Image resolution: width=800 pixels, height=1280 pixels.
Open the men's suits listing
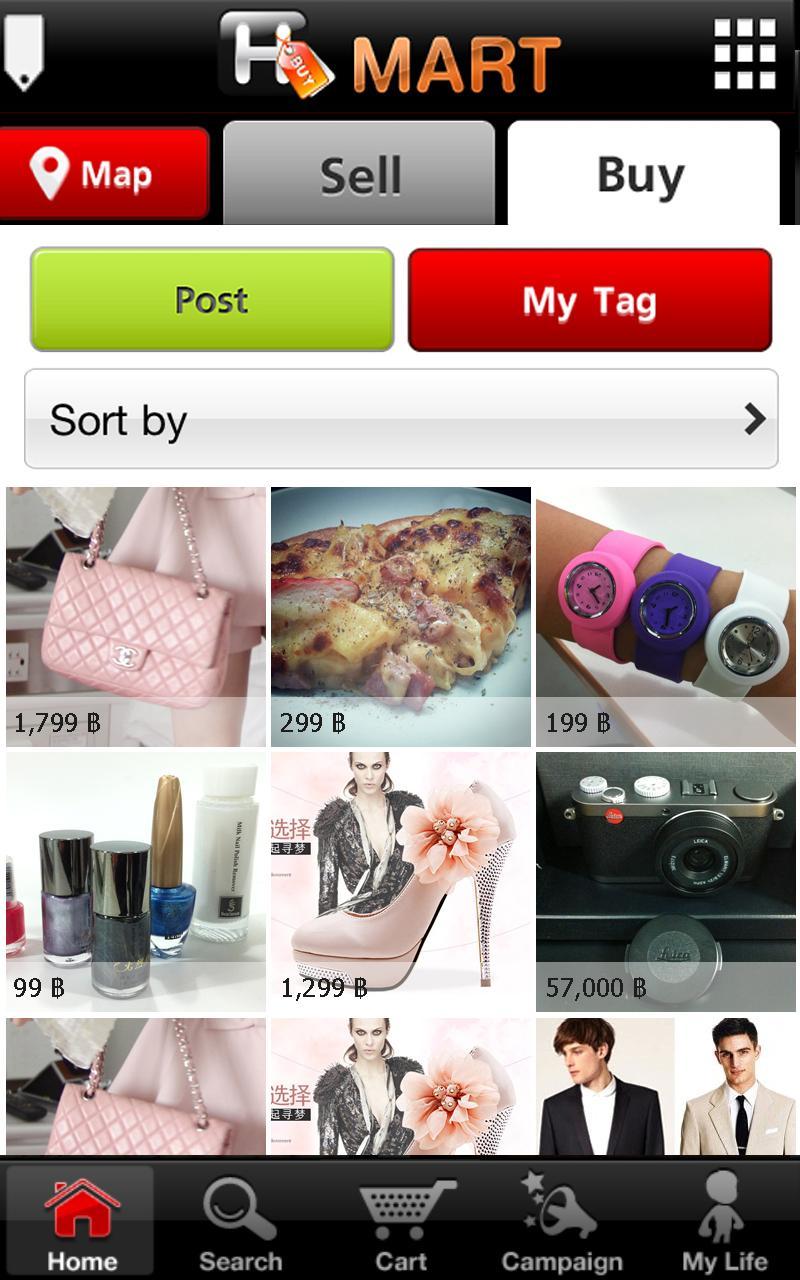coord(666,1086)
